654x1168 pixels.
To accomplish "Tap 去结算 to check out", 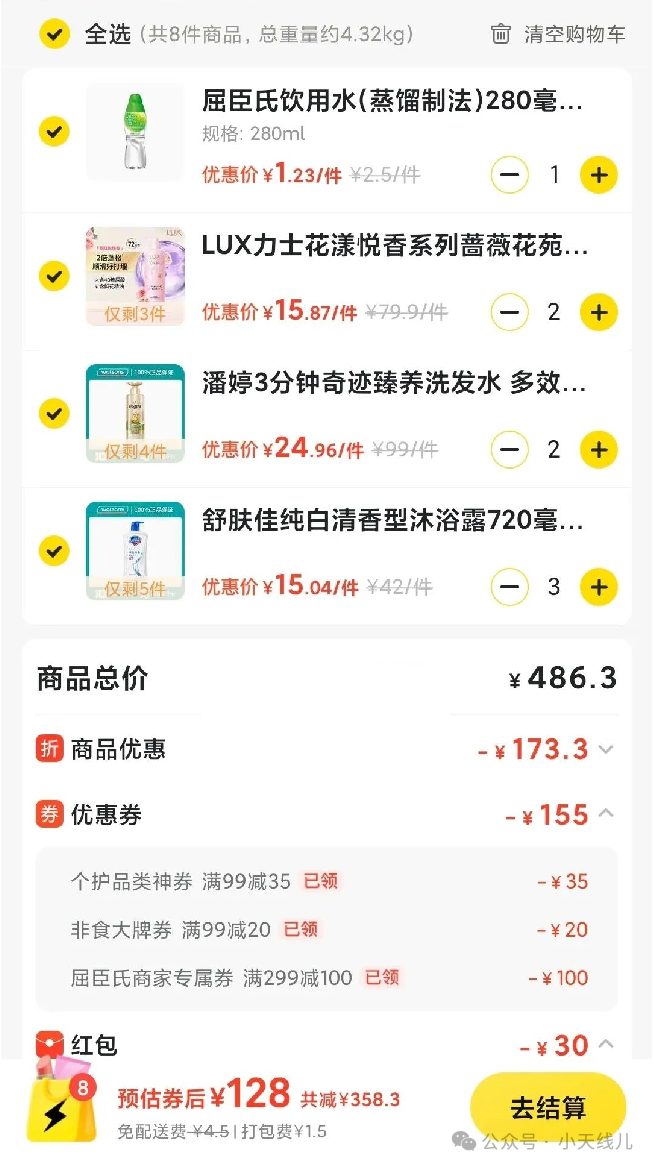I will [548, 1108].
